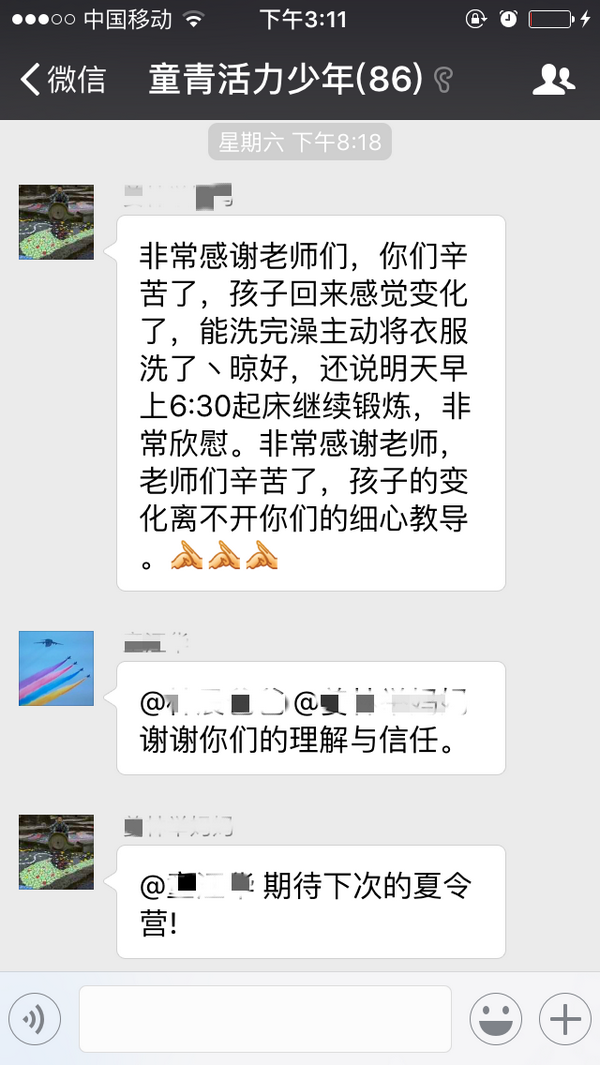The height and width of the screenshot is (1065, 600).
Task: Tap the message text field
Action: tap(265, 1019)
